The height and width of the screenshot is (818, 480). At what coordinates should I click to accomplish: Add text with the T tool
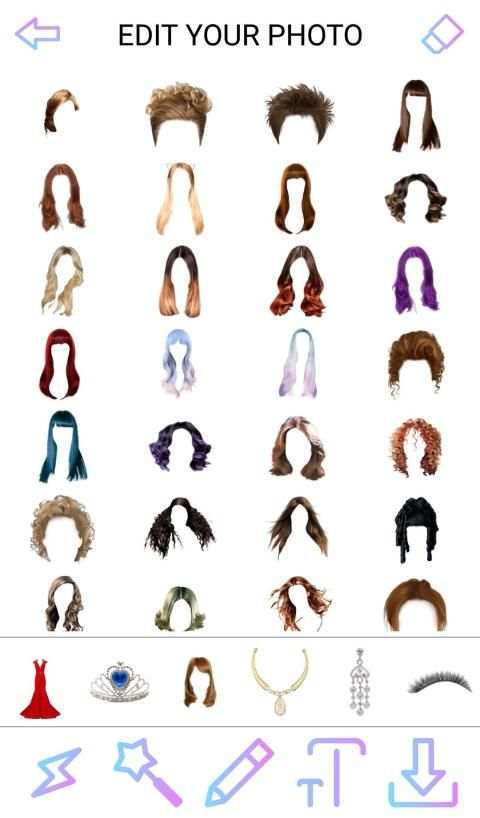(331, 772)
